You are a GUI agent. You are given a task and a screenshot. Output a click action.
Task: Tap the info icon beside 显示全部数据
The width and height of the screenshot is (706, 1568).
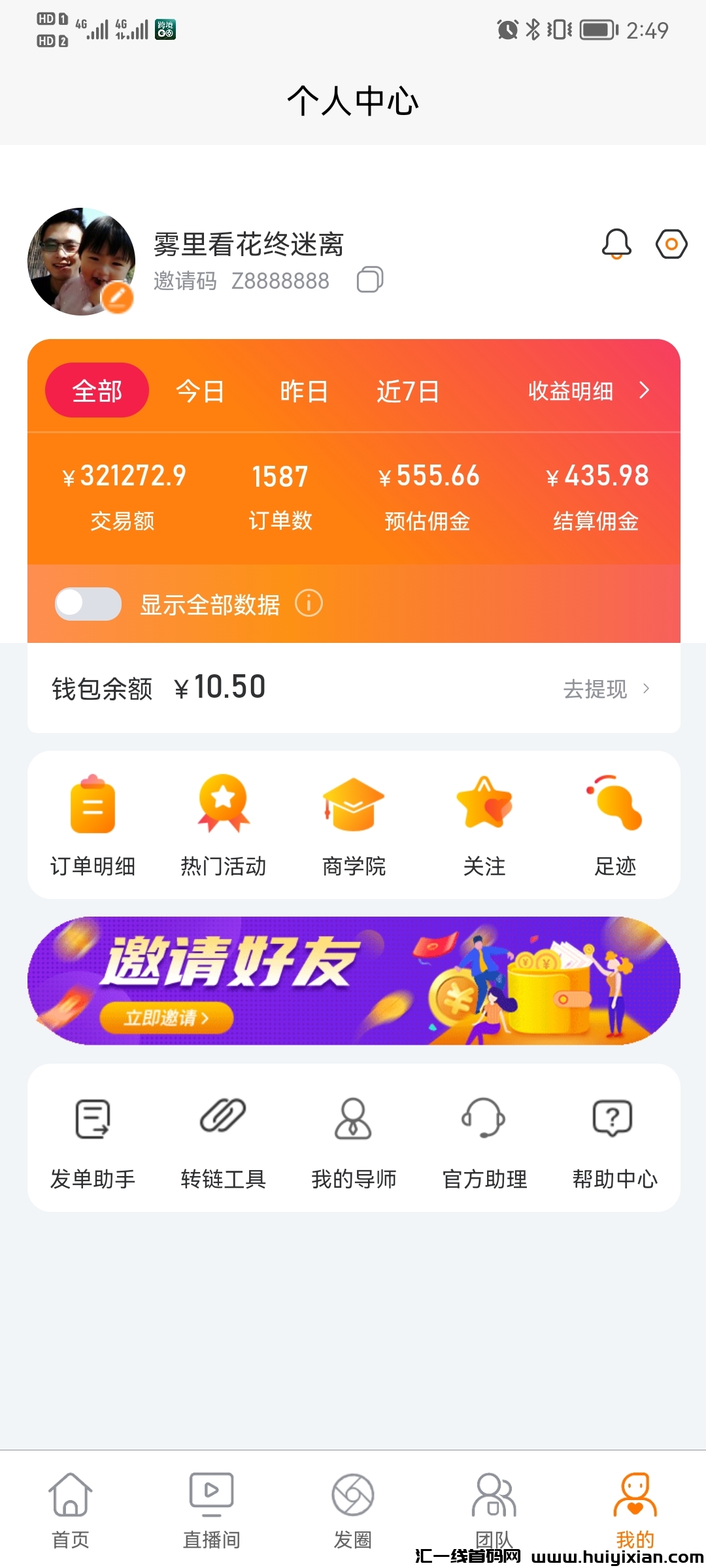[309, 603]
